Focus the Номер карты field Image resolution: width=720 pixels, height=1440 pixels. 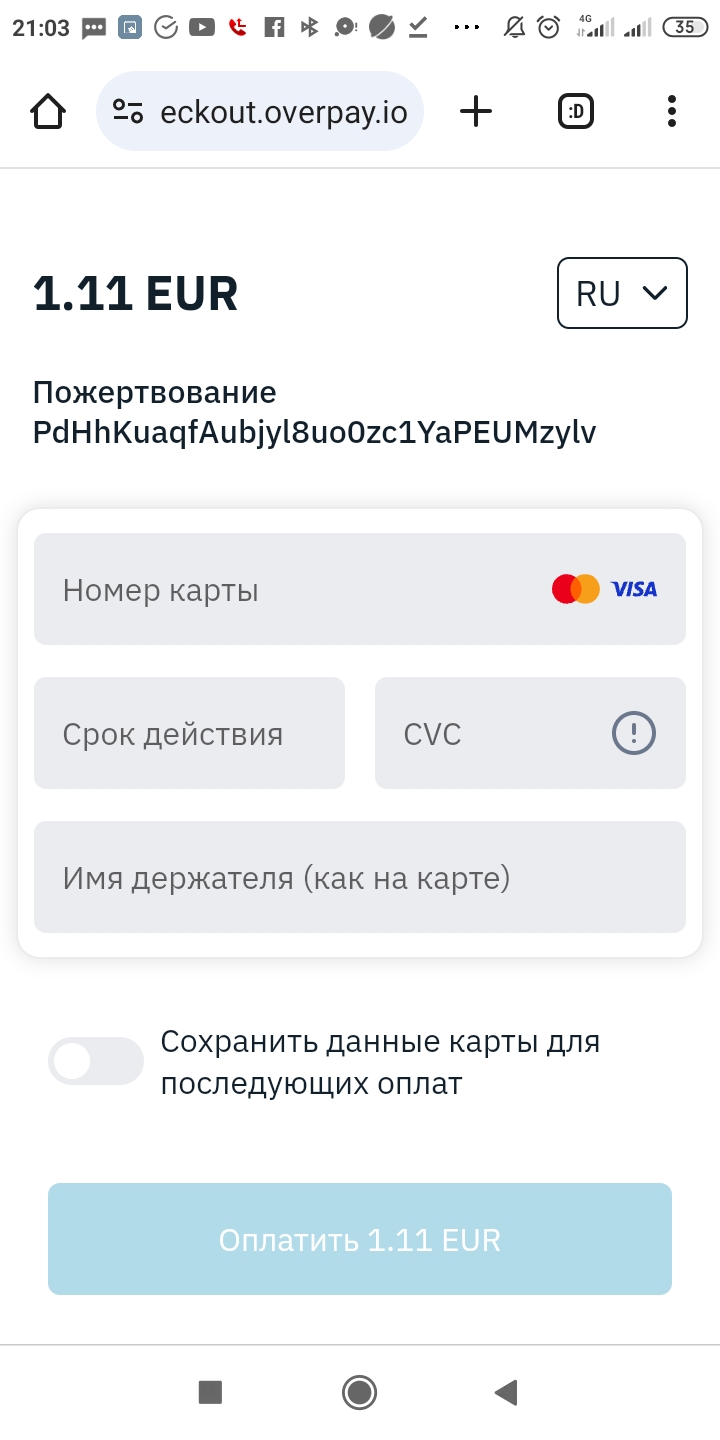click(x=360, y=589)
